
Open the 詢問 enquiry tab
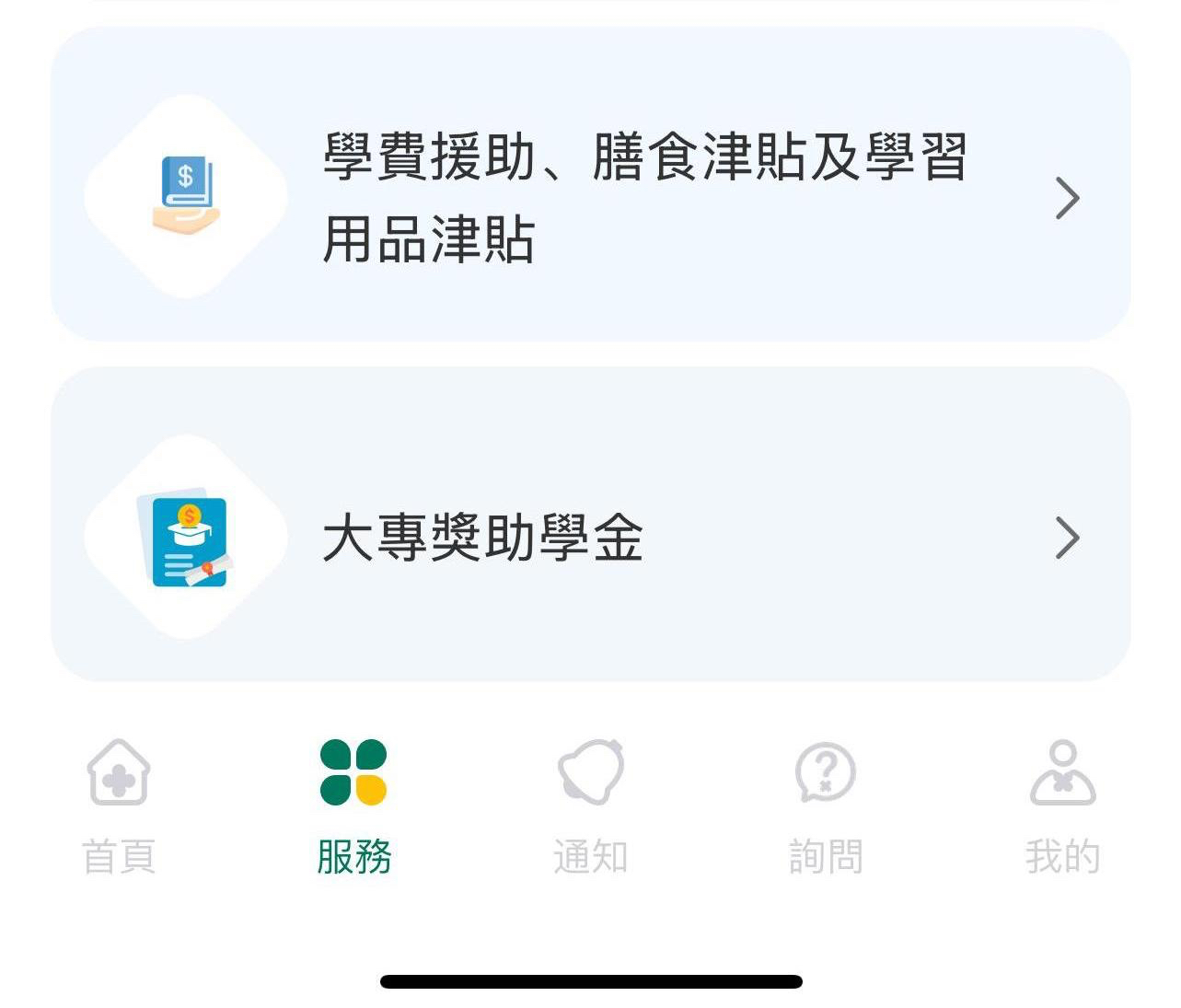pyautogui.click(x=826, y=805)
